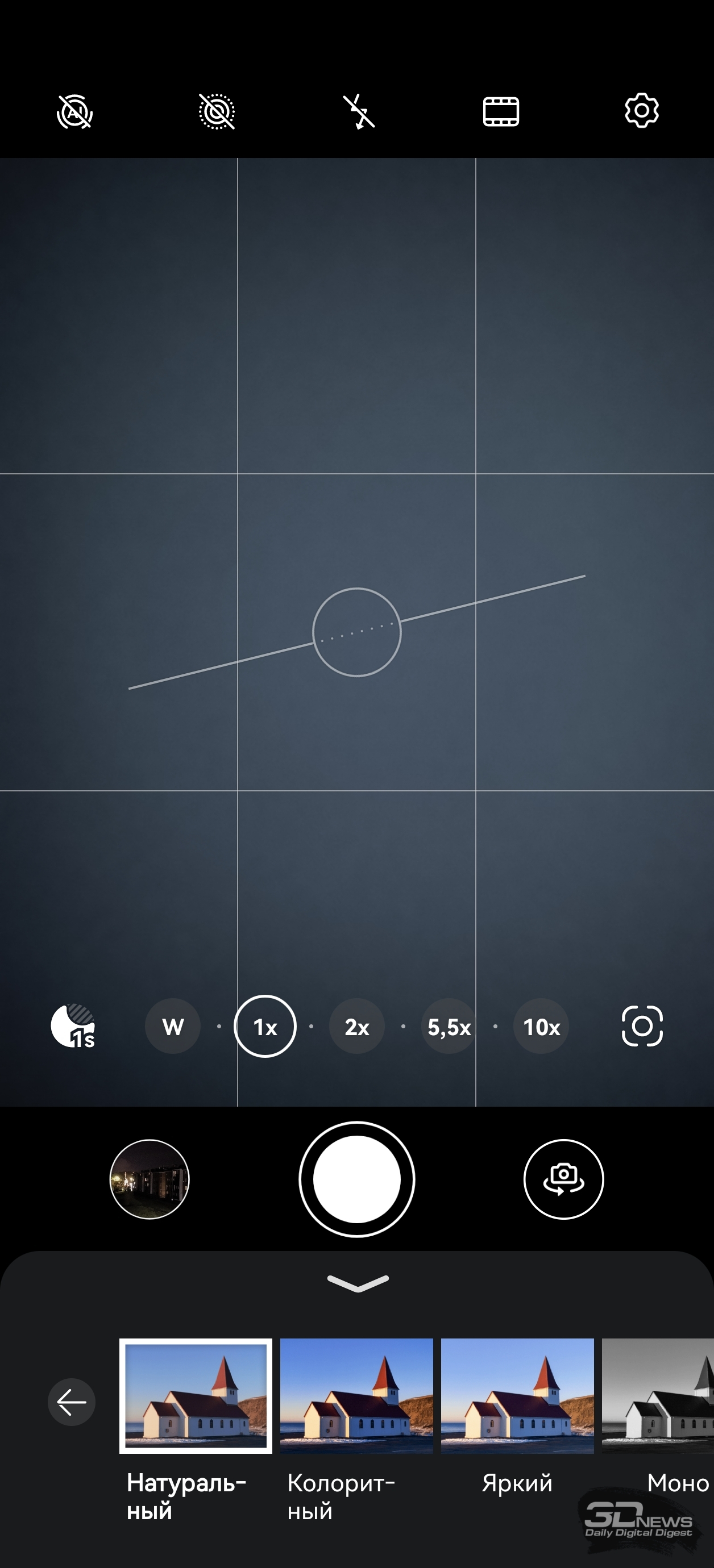This screenshot has height=1568, width=714.
Task: Open camera settings gear
Action: pos(641,111)
